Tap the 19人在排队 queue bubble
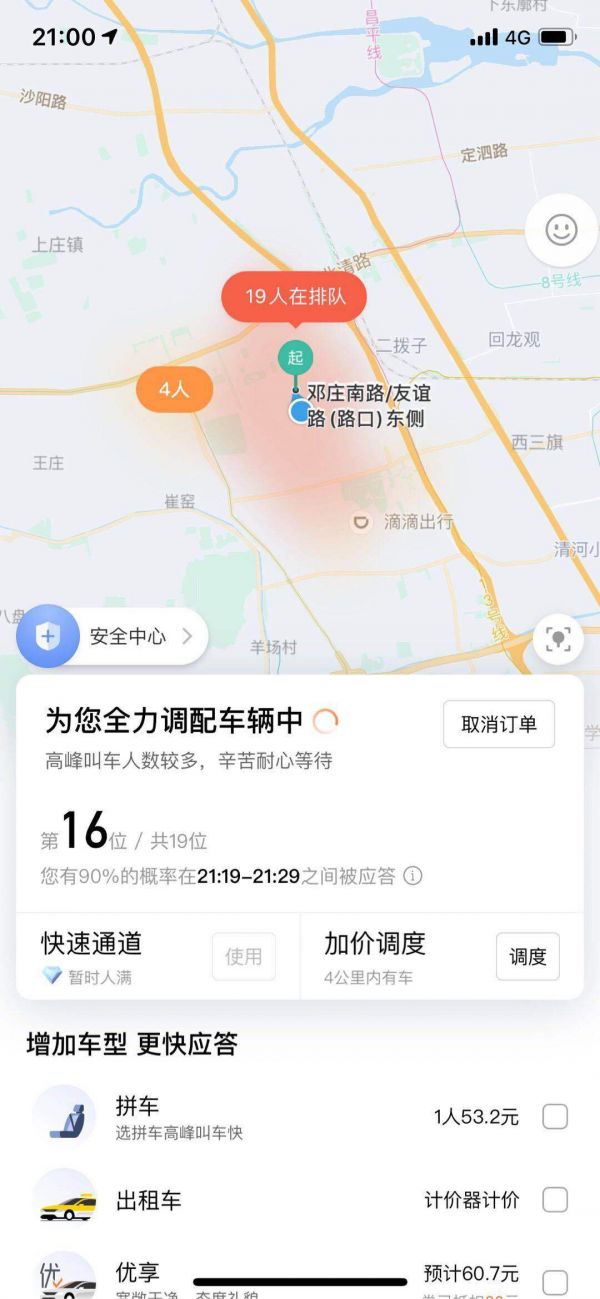 294,296
